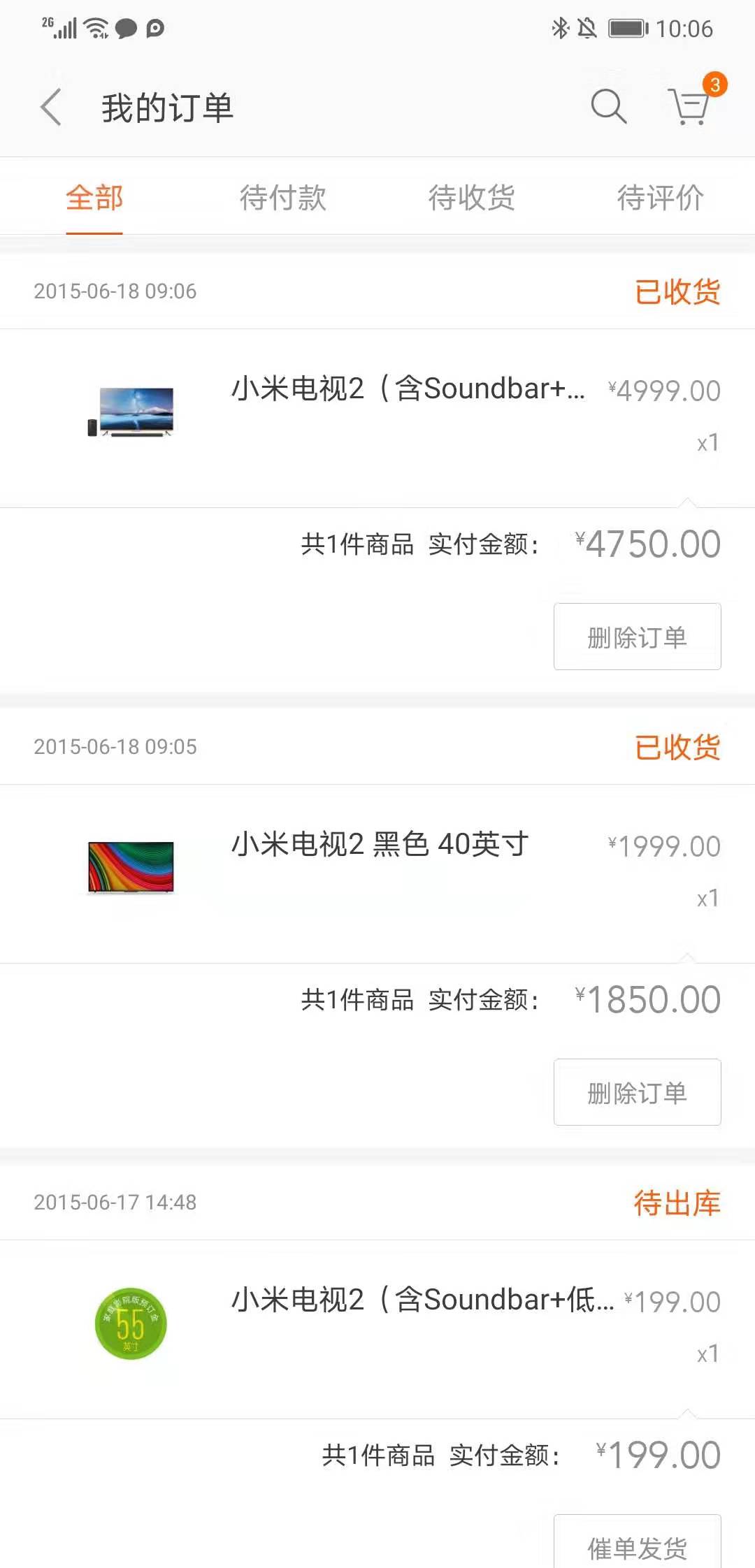The height and width of the screenshot is (1568, 755).
Task: Tap 删除订单 on the ¥4750.00 order
Action: tap(636, 636)
